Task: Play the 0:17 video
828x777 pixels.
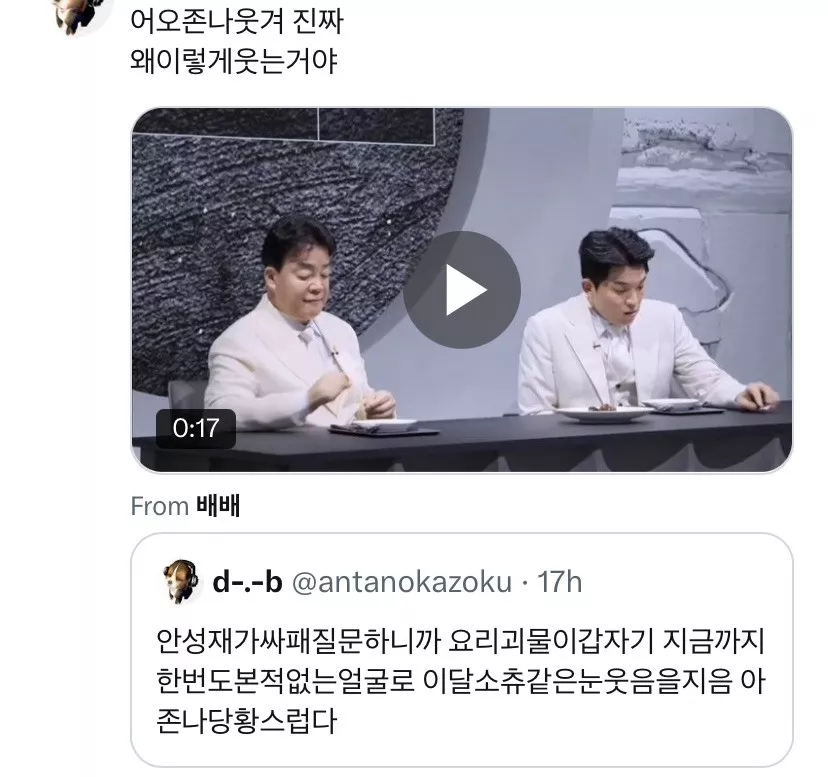Action: 461,290
